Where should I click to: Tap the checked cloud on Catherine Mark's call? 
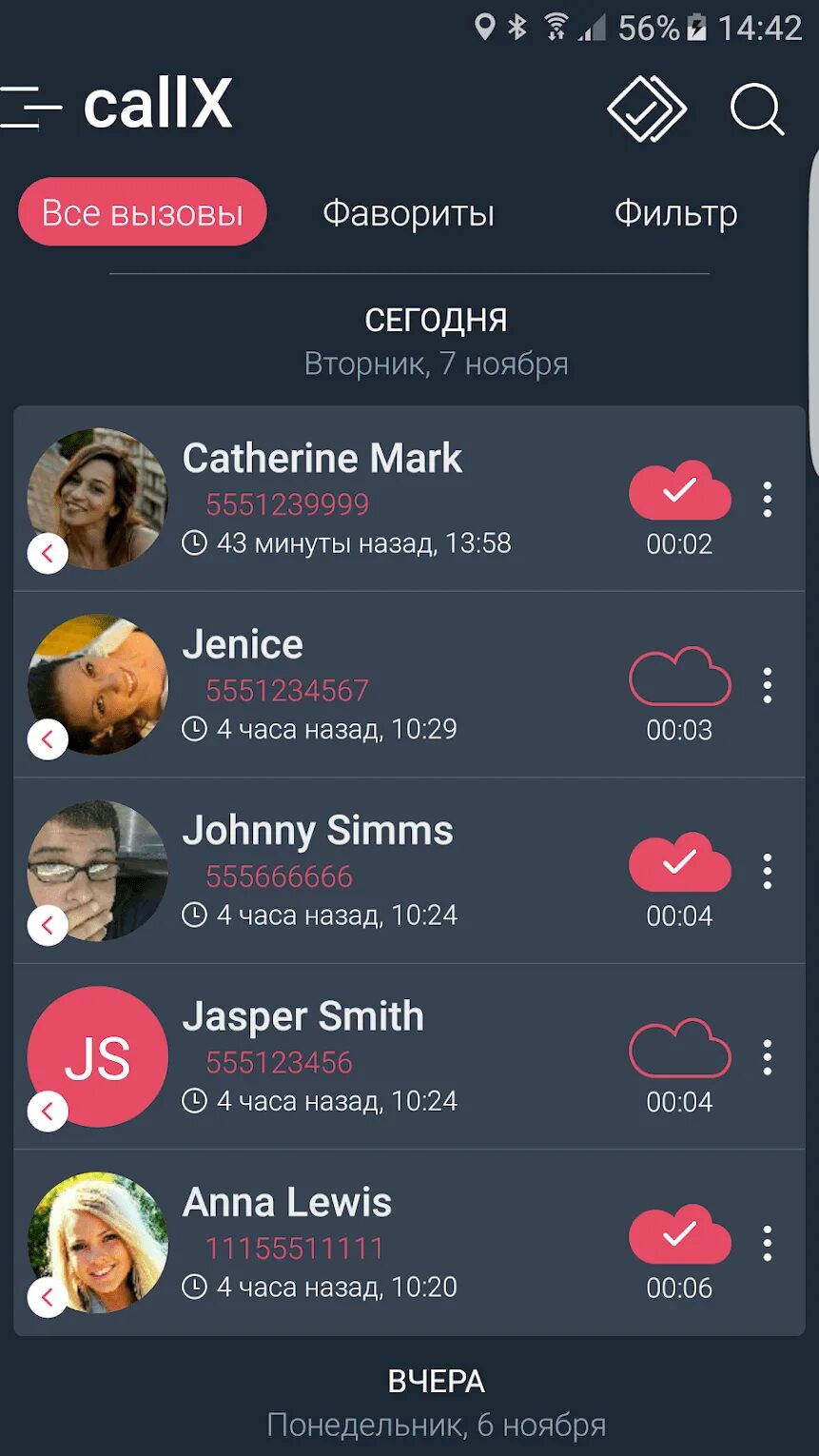[679, 492]
